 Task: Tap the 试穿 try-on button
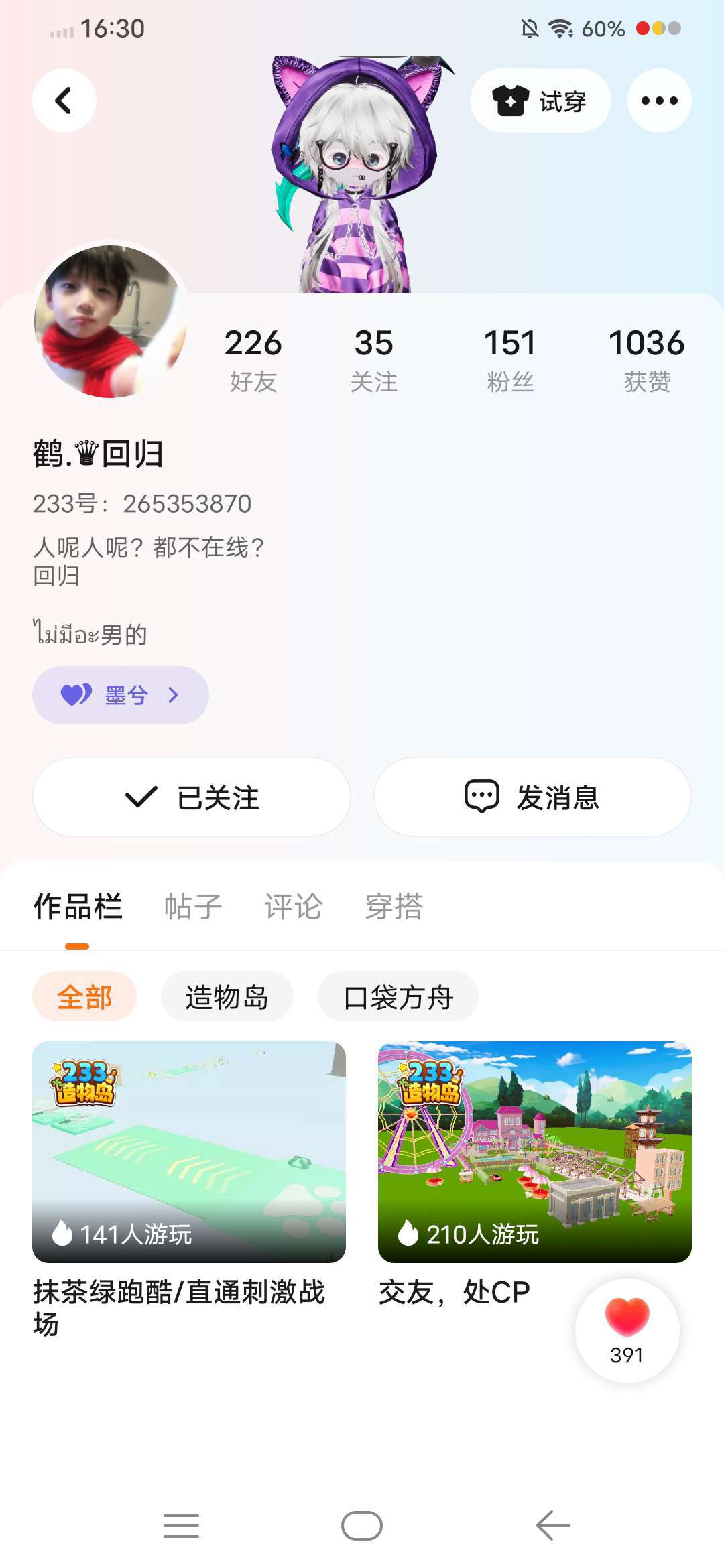[x=540, y=101]
